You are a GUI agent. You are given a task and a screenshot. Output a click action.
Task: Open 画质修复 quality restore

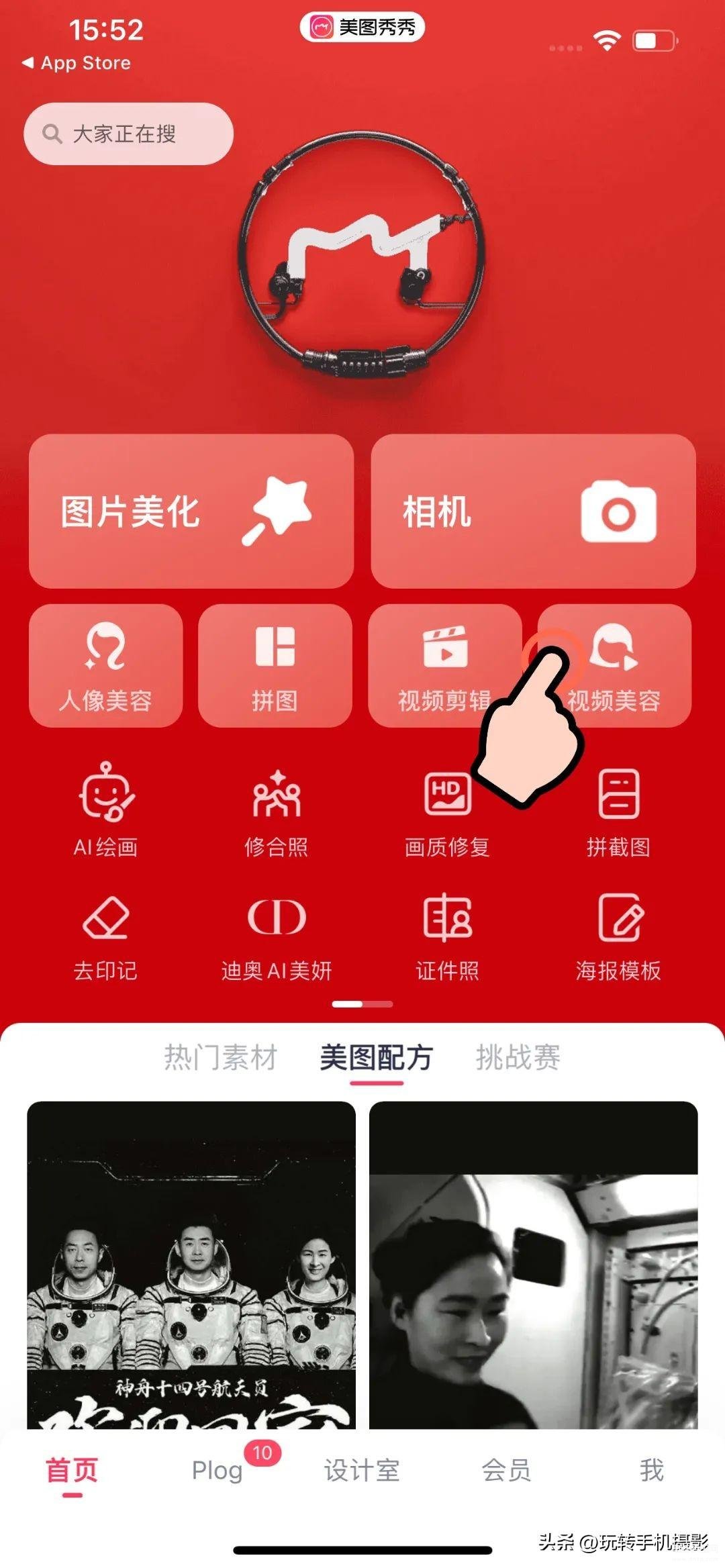(446, 810)
